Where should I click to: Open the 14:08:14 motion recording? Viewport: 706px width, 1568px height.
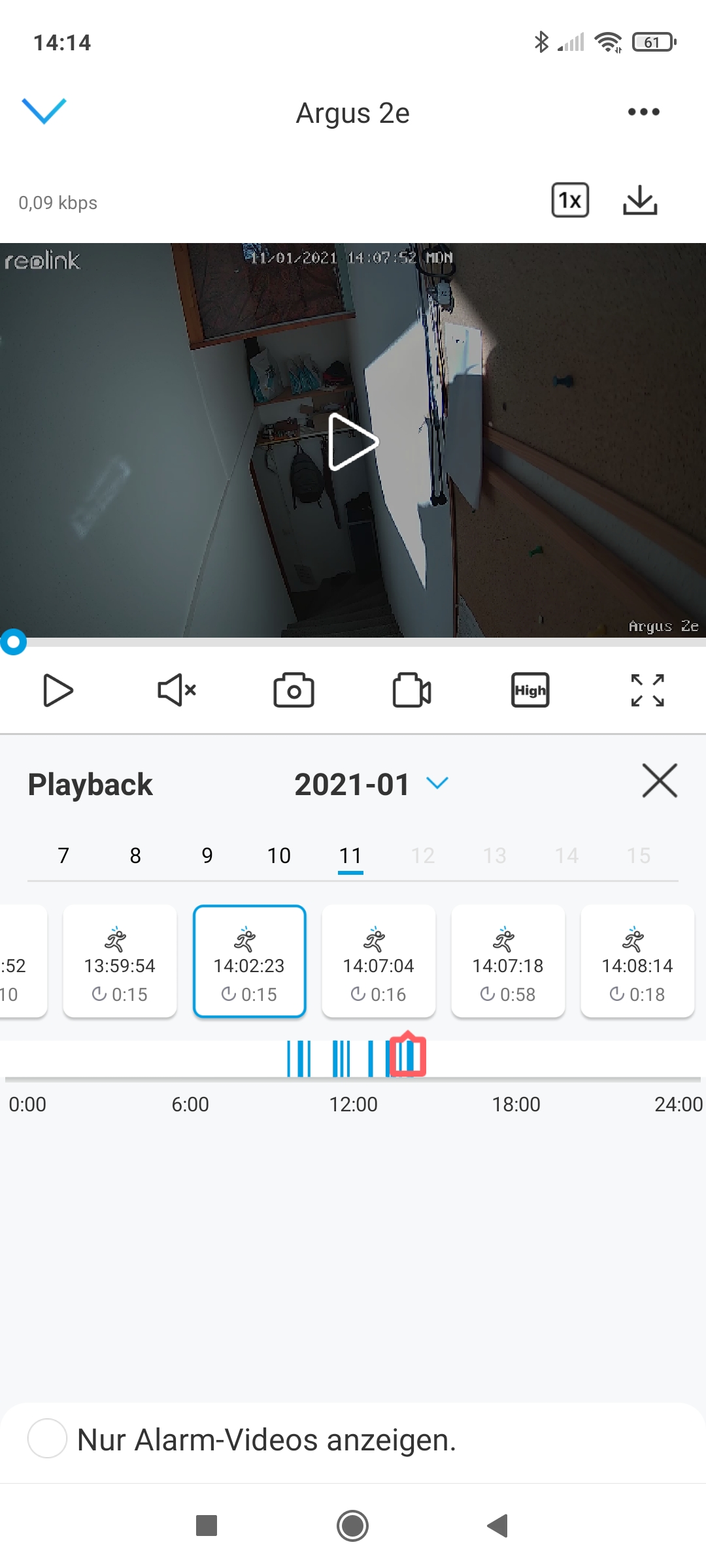(x=637, y=961)
